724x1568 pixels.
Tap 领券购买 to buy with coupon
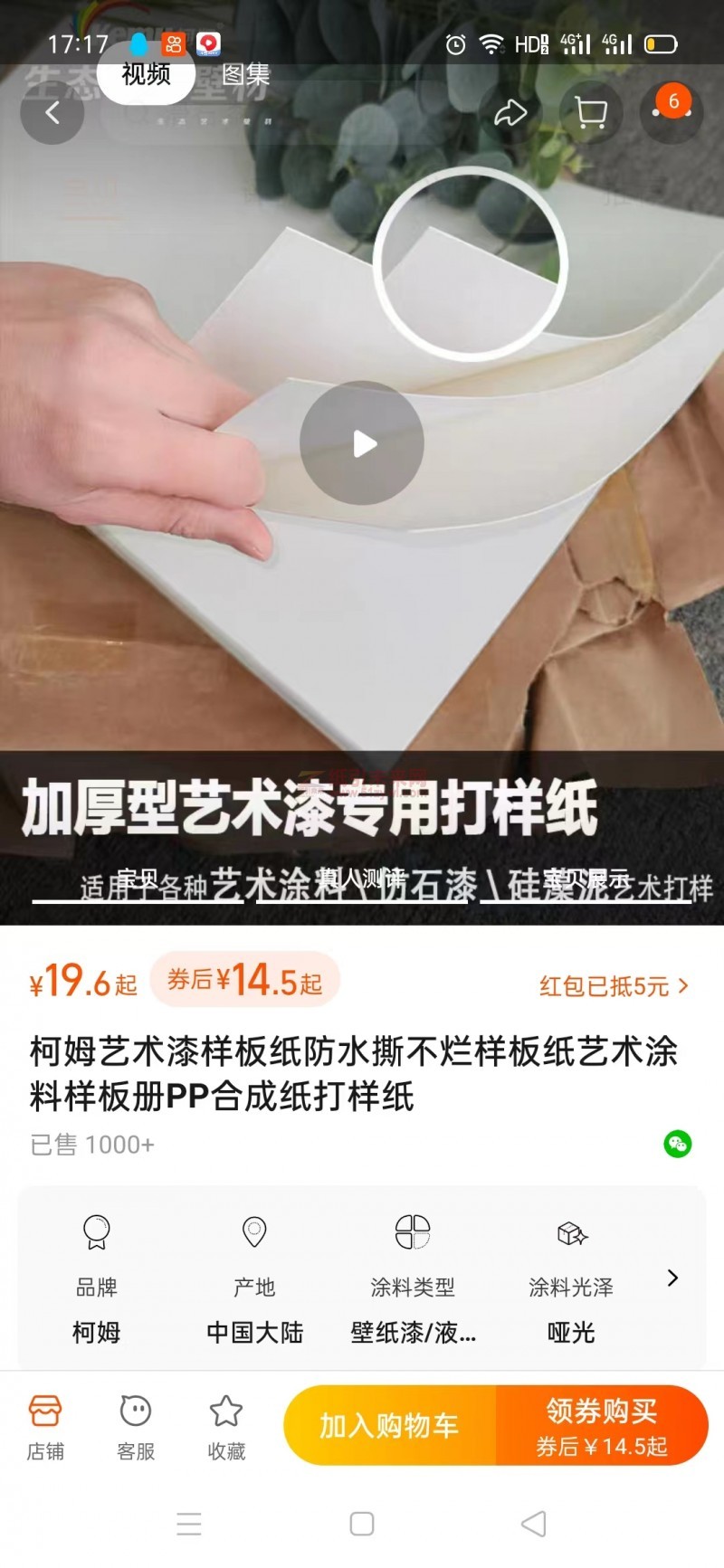click(x=602, y=1426)
